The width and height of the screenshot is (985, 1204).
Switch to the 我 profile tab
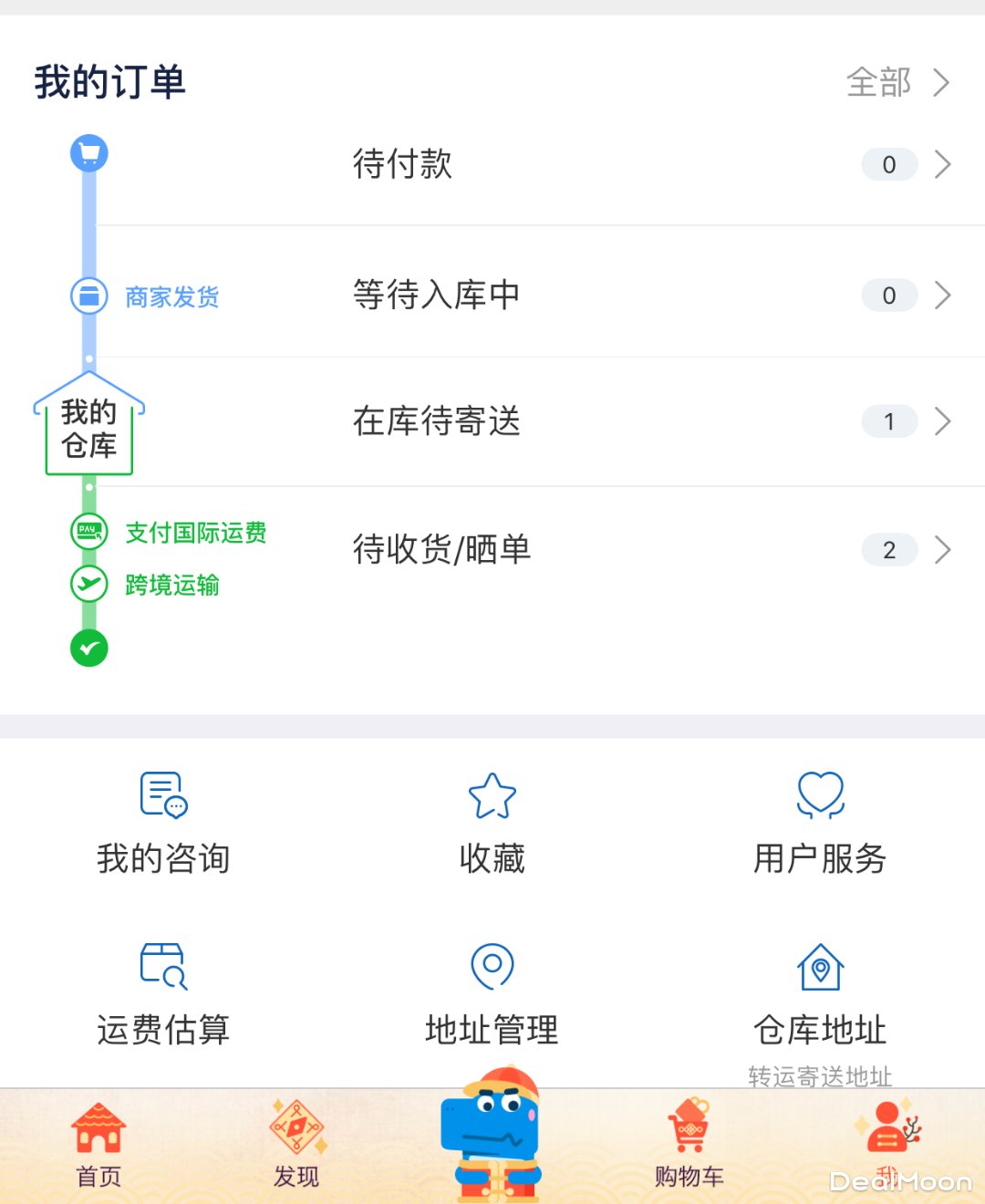[887, 1146]
